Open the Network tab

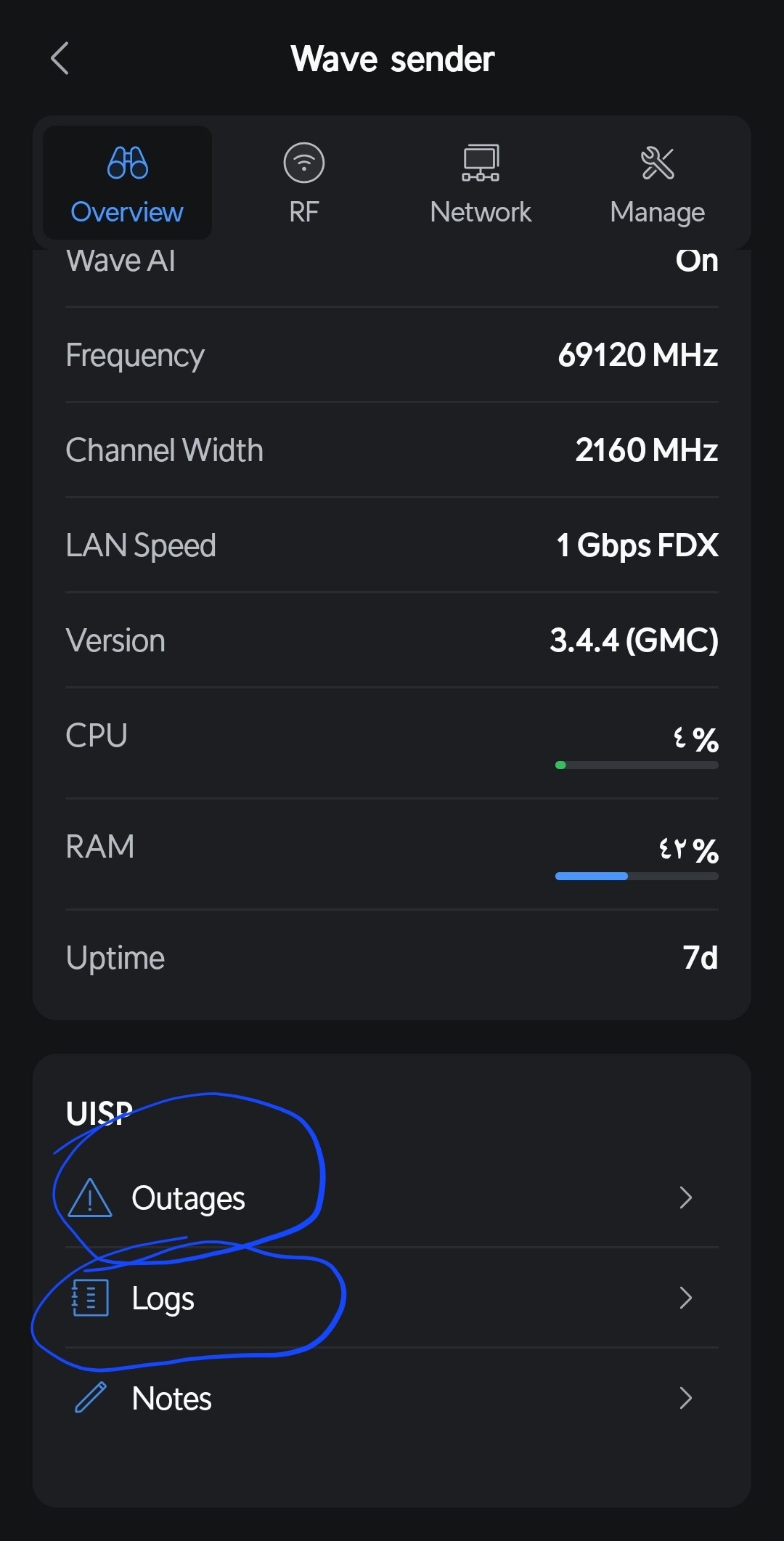pyautogui.click(x=481, y=183)
